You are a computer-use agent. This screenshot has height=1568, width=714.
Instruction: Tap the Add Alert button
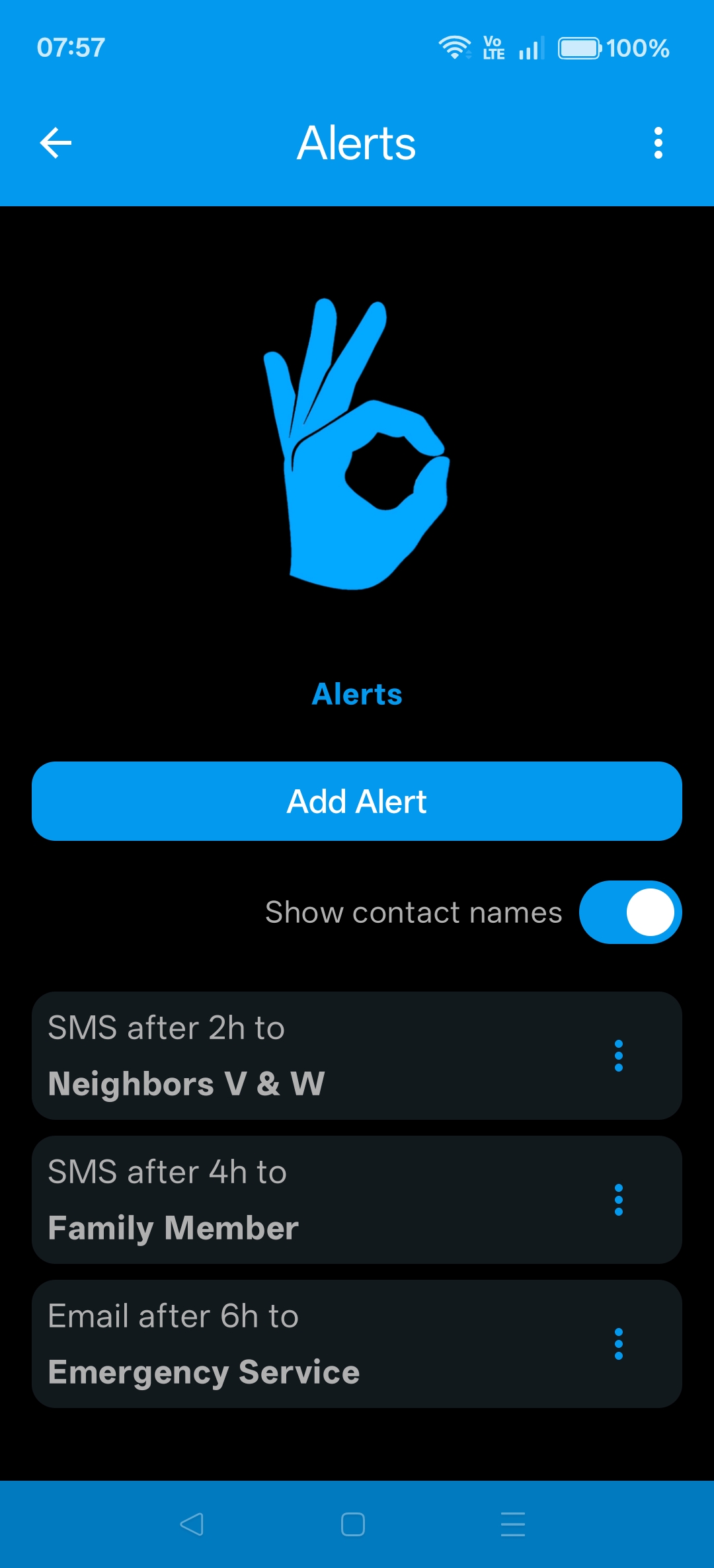357,801
